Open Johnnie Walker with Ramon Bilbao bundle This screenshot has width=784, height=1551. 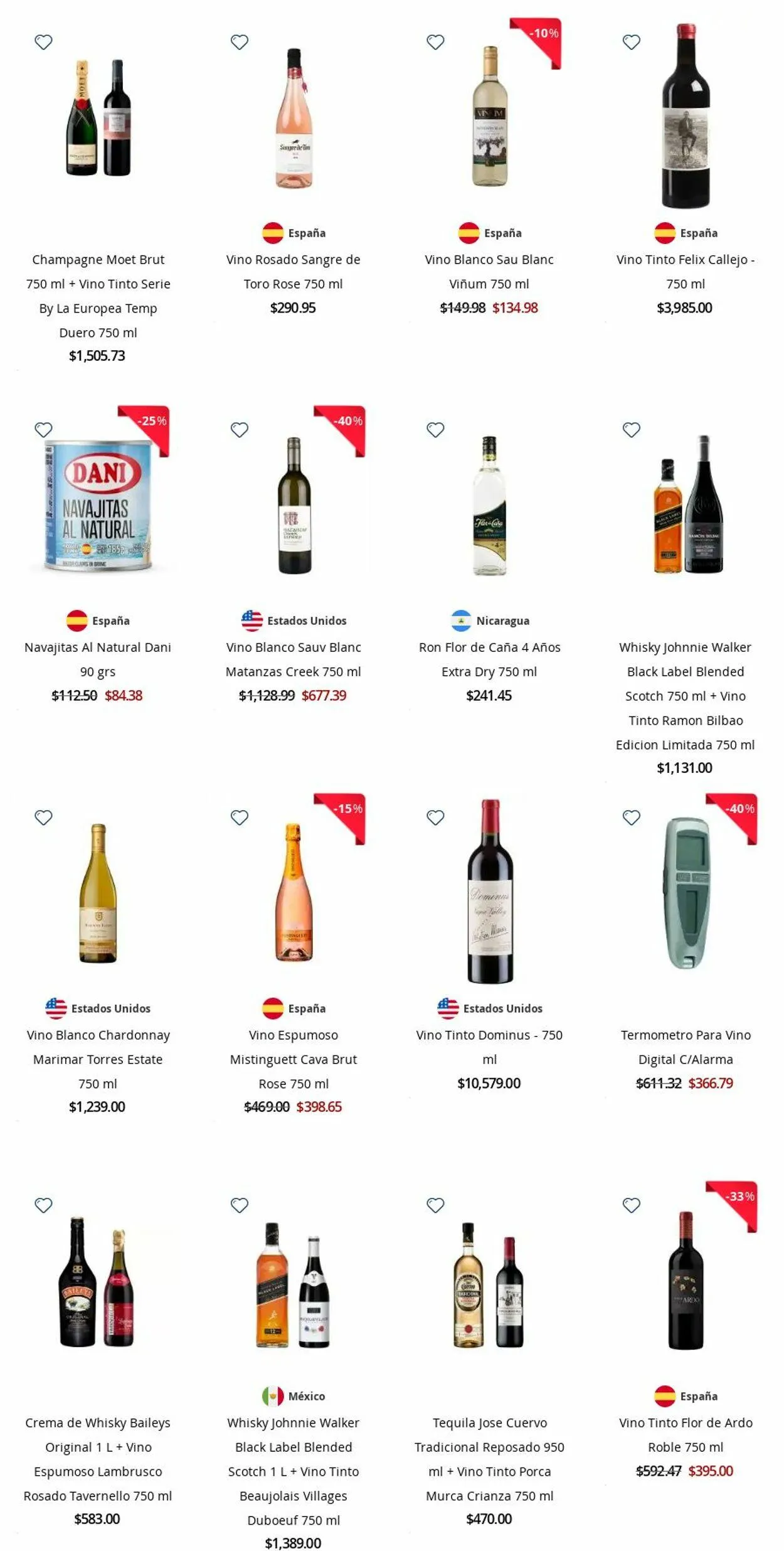pyautogui.click(x=685, y=696)
